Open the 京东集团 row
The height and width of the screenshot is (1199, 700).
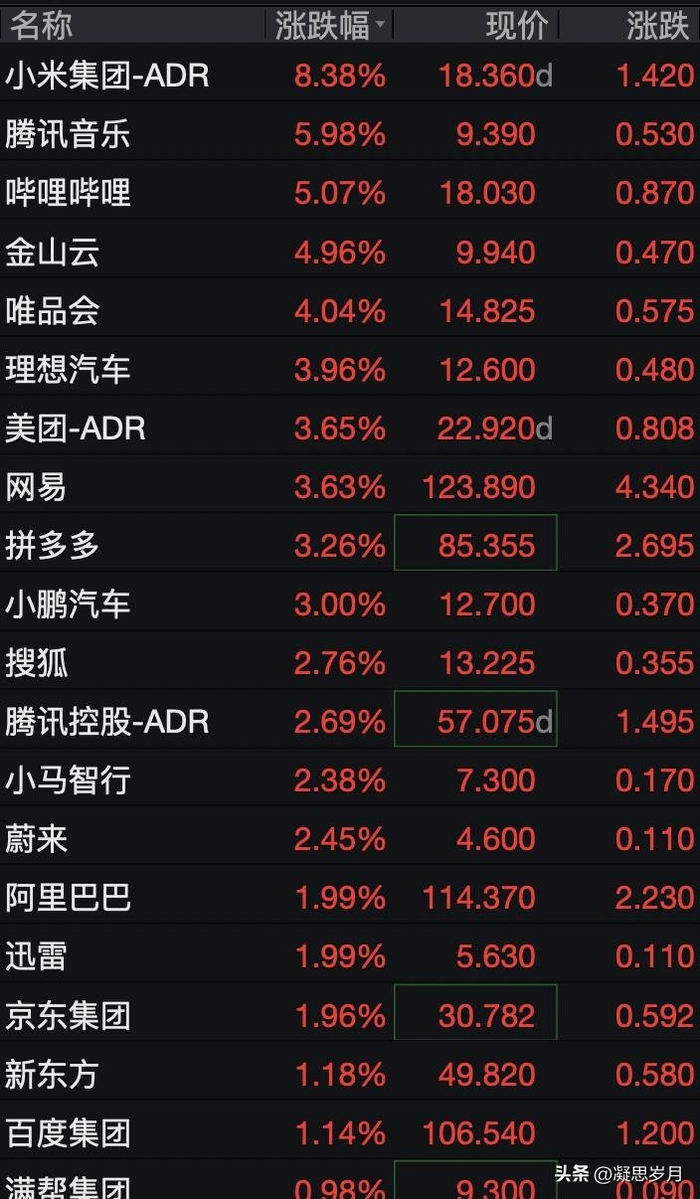350,1015
